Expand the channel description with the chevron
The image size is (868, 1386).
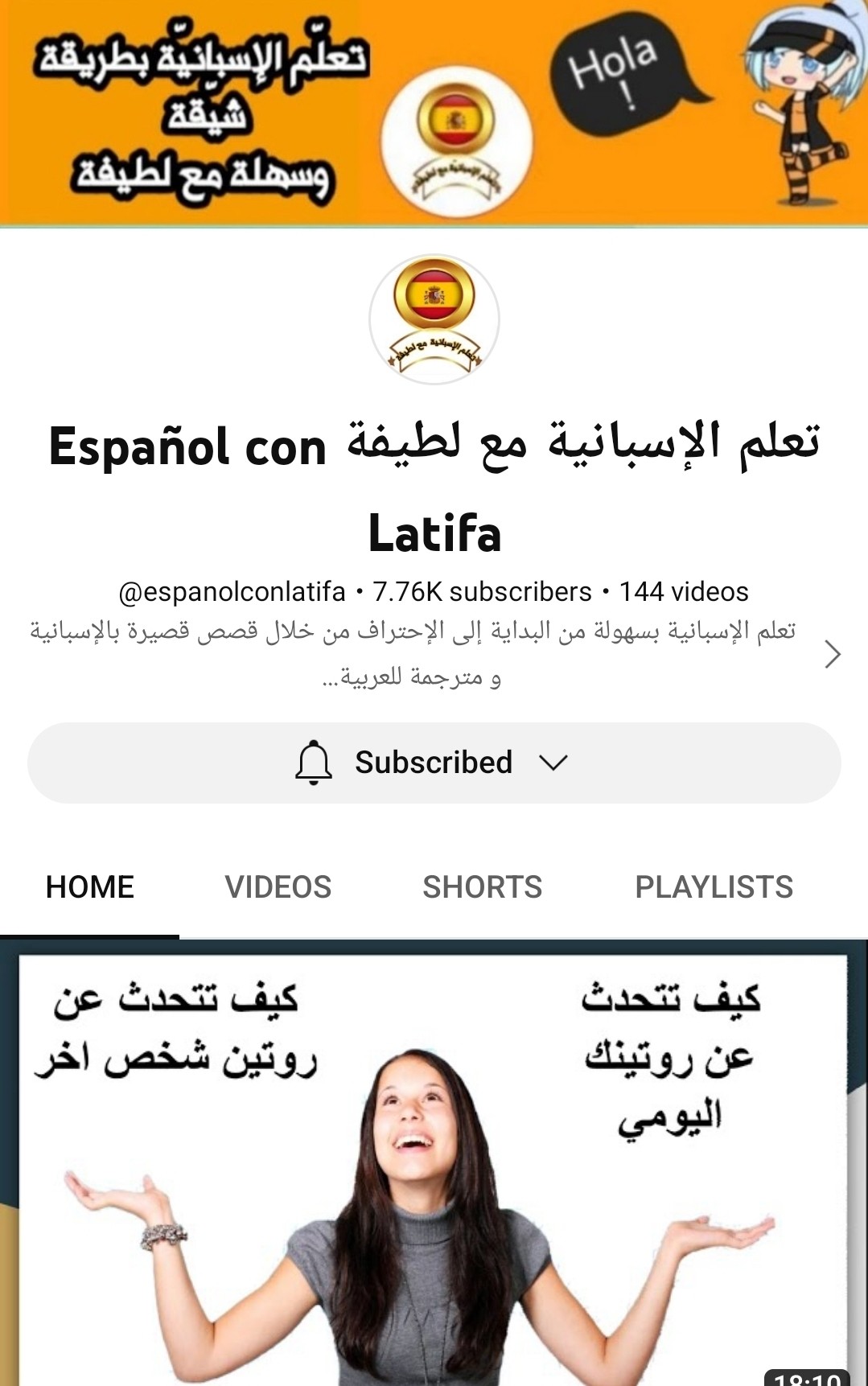tap(833, 654)
